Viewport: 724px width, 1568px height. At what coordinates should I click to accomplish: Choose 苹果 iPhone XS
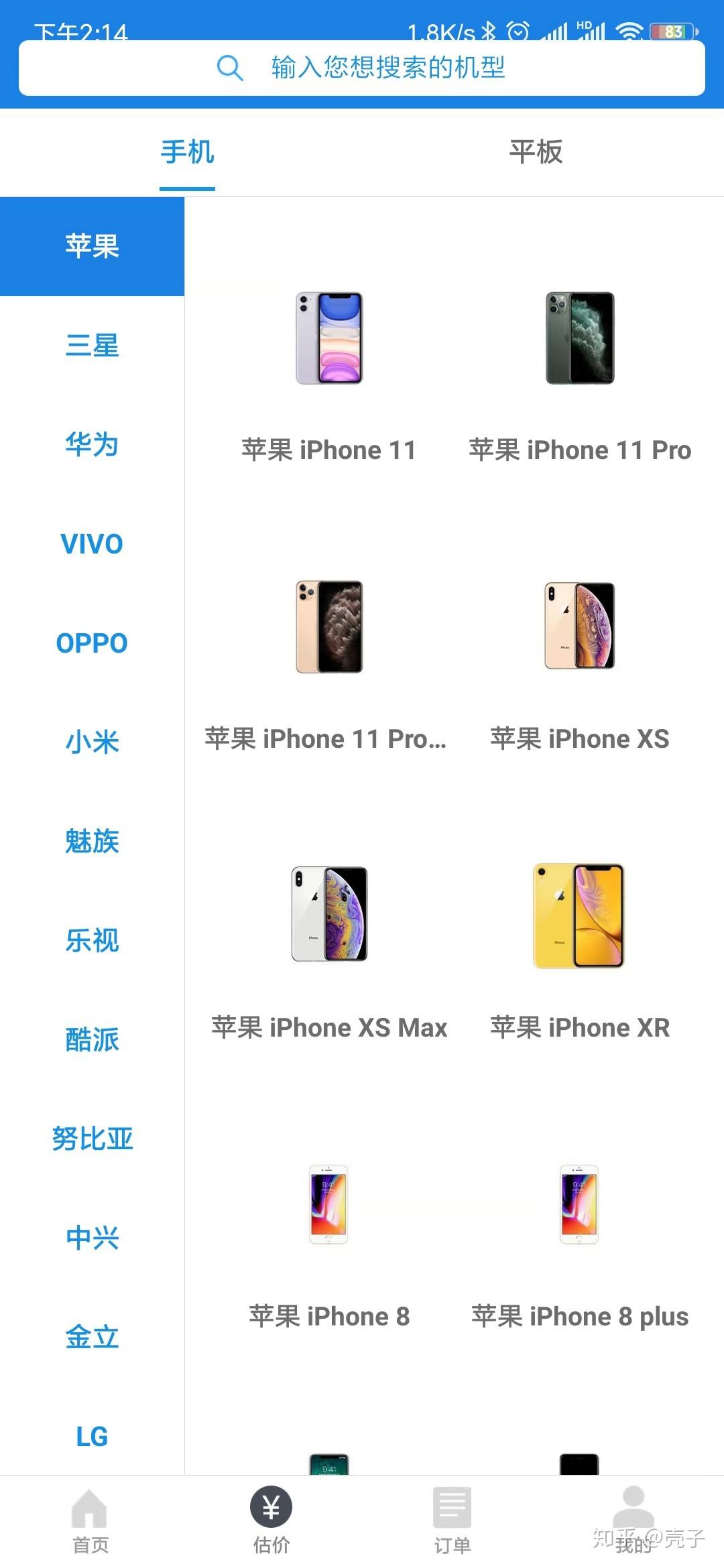coord(580,663)
